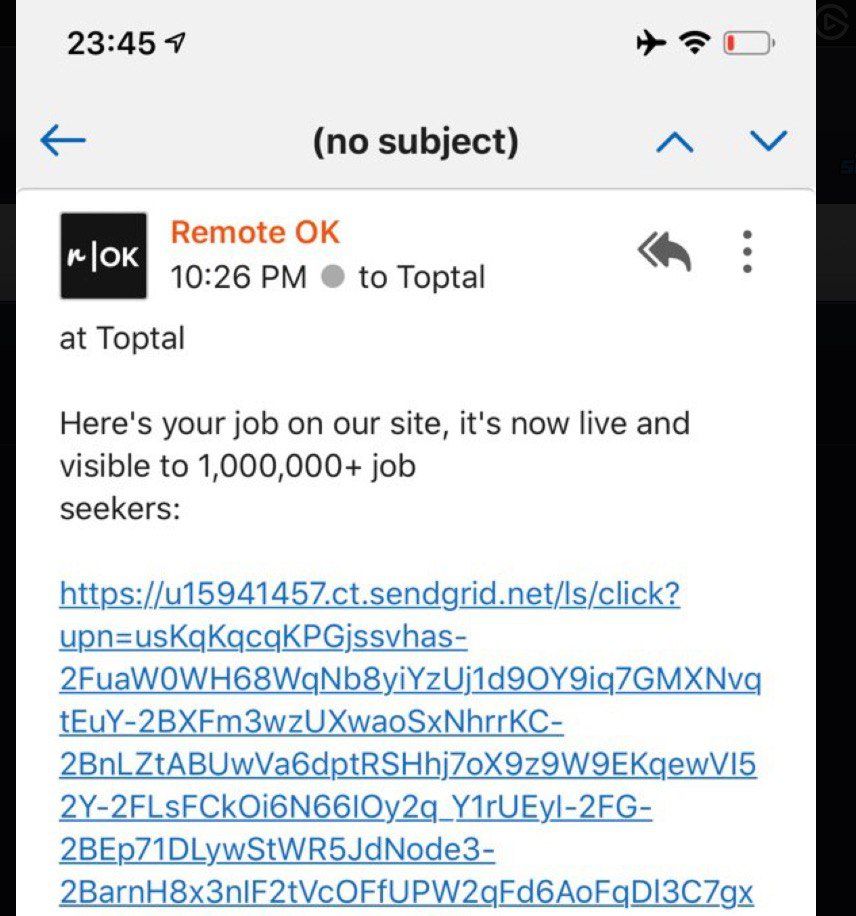View Remote OK sender avatar profile
This screenshot has height=916, width=856.
103,255
